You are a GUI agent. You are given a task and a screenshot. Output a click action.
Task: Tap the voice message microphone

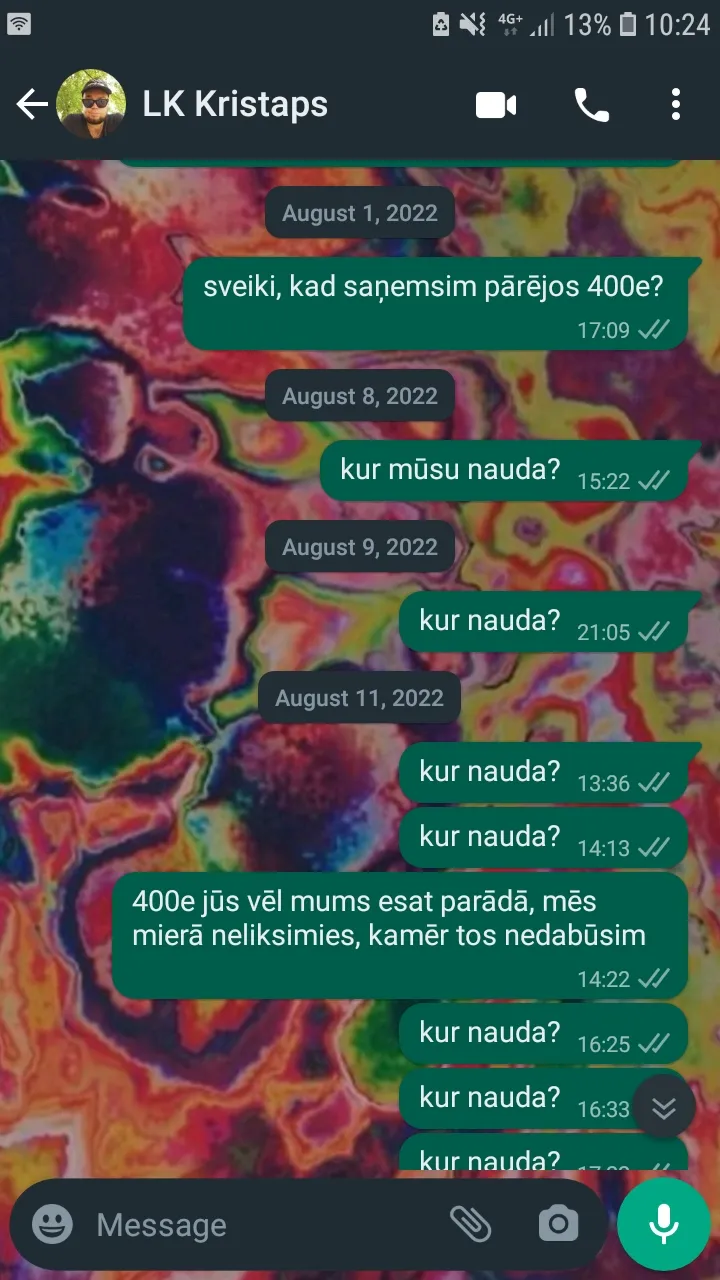[x=664, y=1224]
